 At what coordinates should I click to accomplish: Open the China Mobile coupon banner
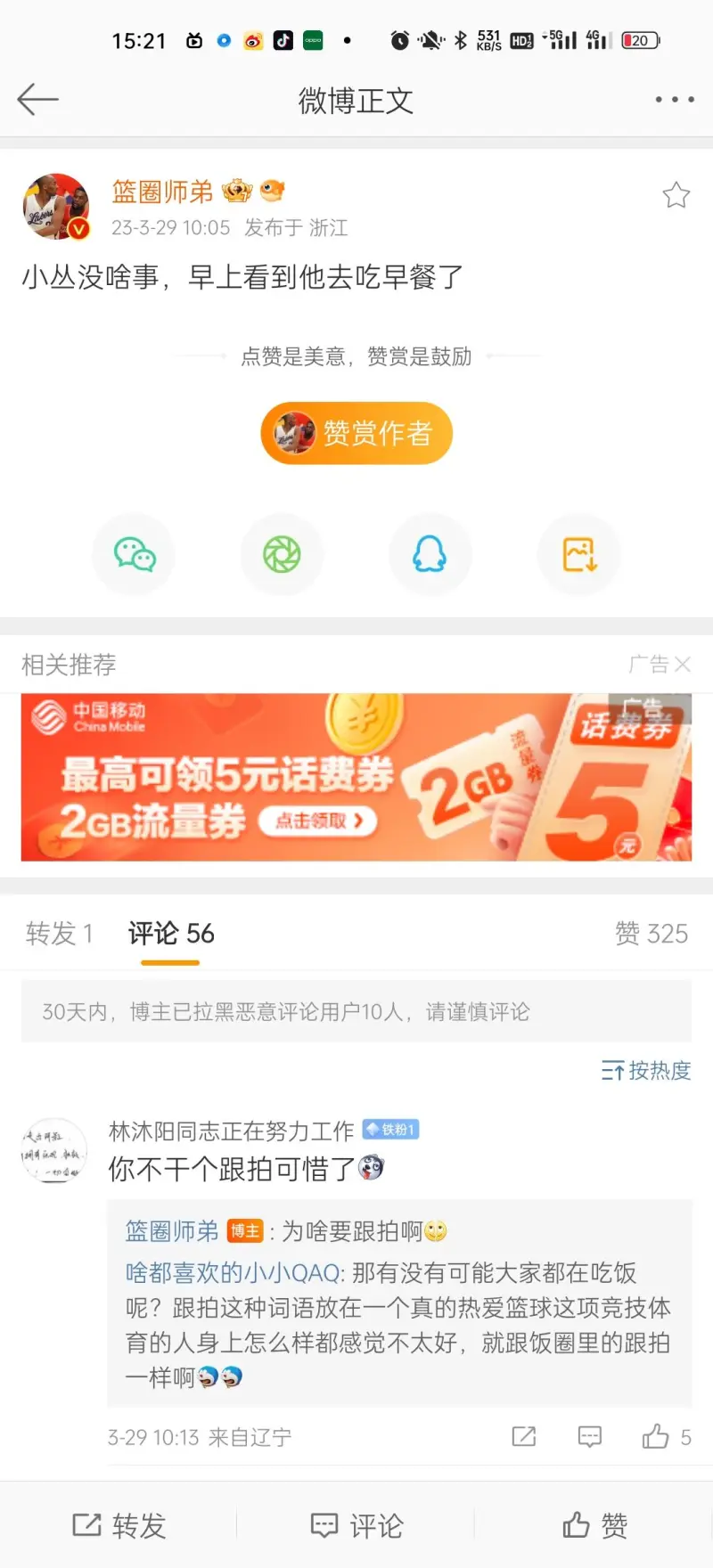(356, 777)
